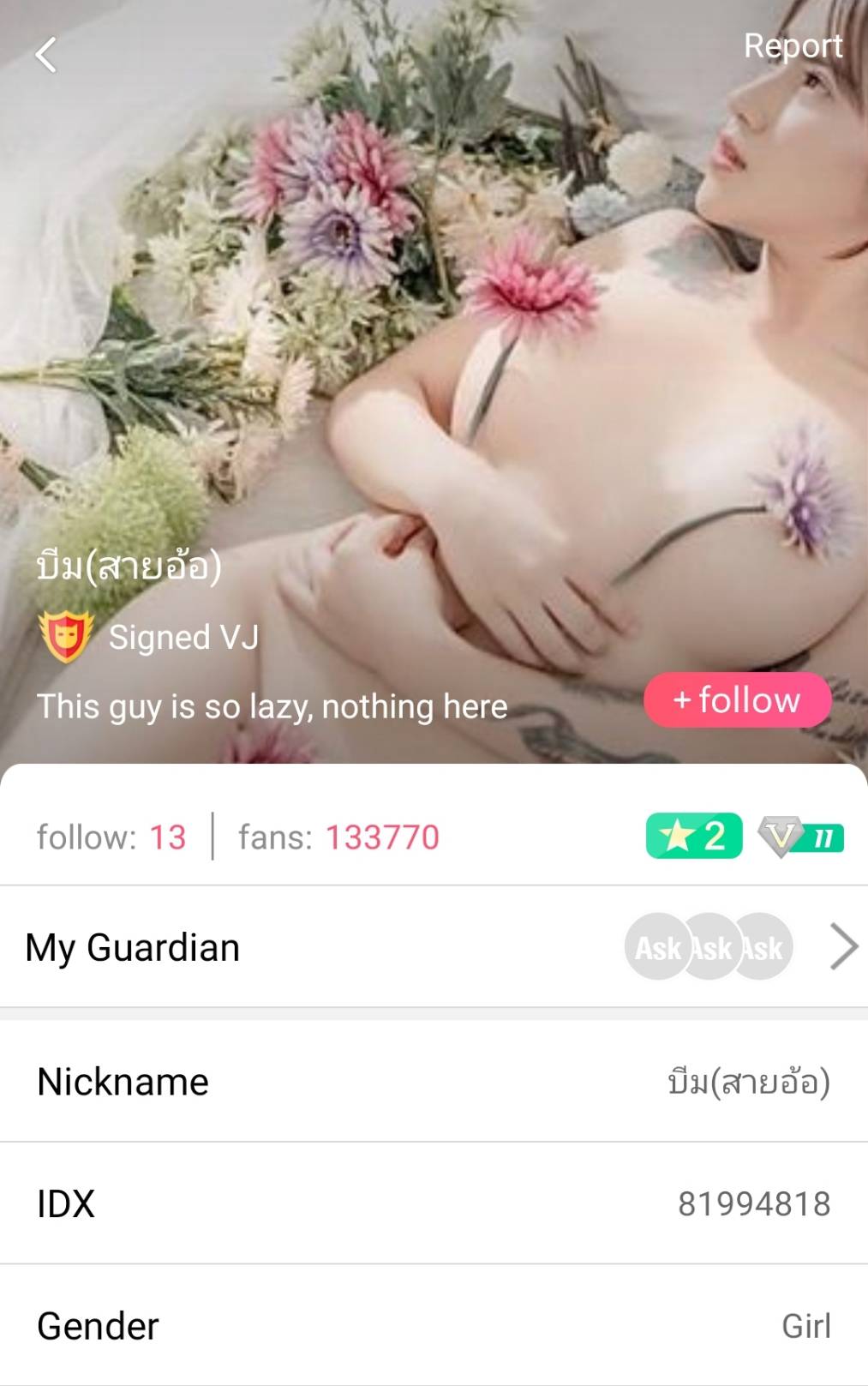The image size is (868, 1386).
Task: Open the My Guardian row
Action: pyautogui.click(x=434, y=947)
